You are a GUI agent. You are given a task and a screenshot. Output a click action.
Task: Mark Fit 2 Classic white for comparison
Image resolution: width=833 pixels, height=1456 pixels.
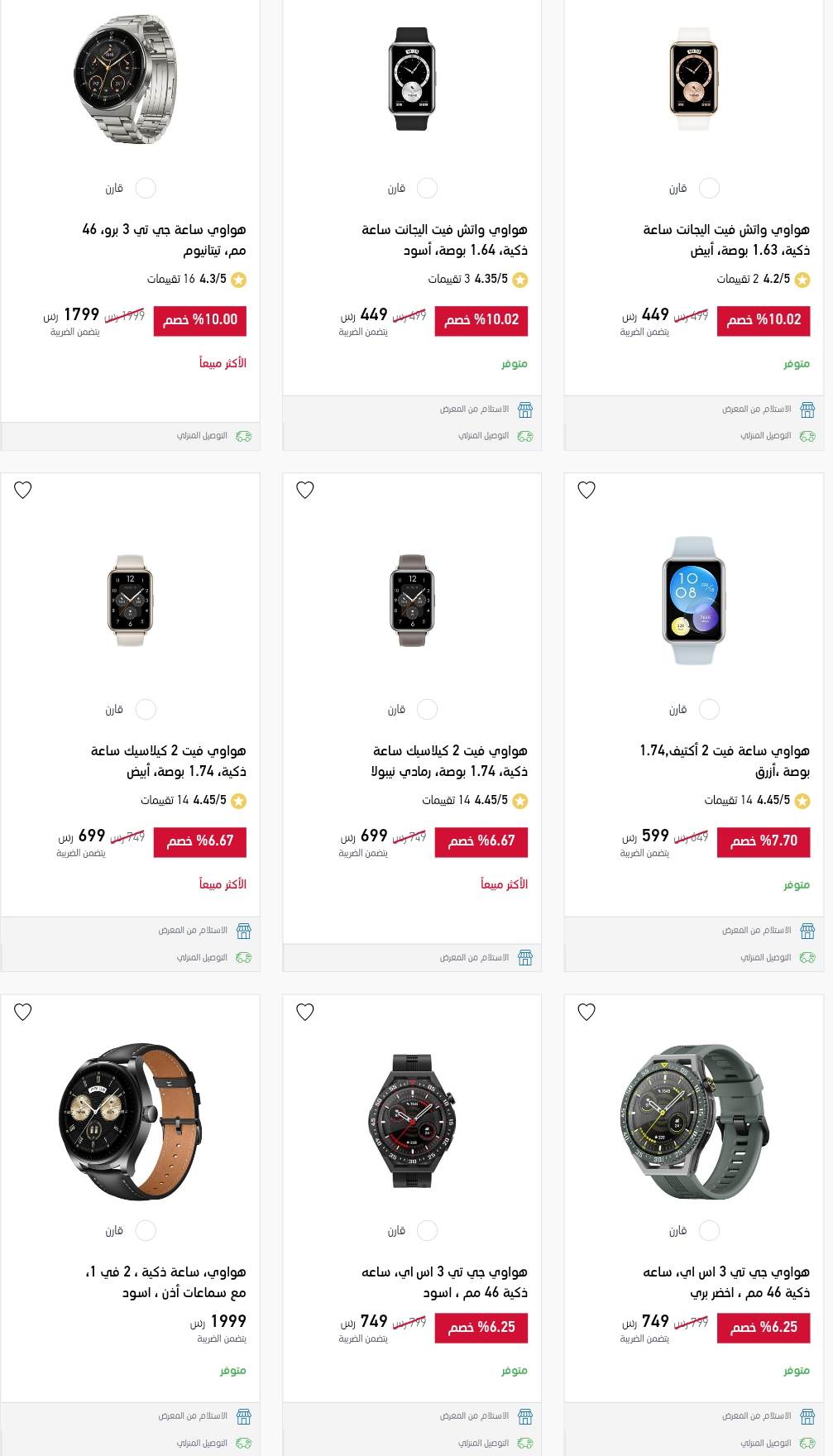click(146, 709)
